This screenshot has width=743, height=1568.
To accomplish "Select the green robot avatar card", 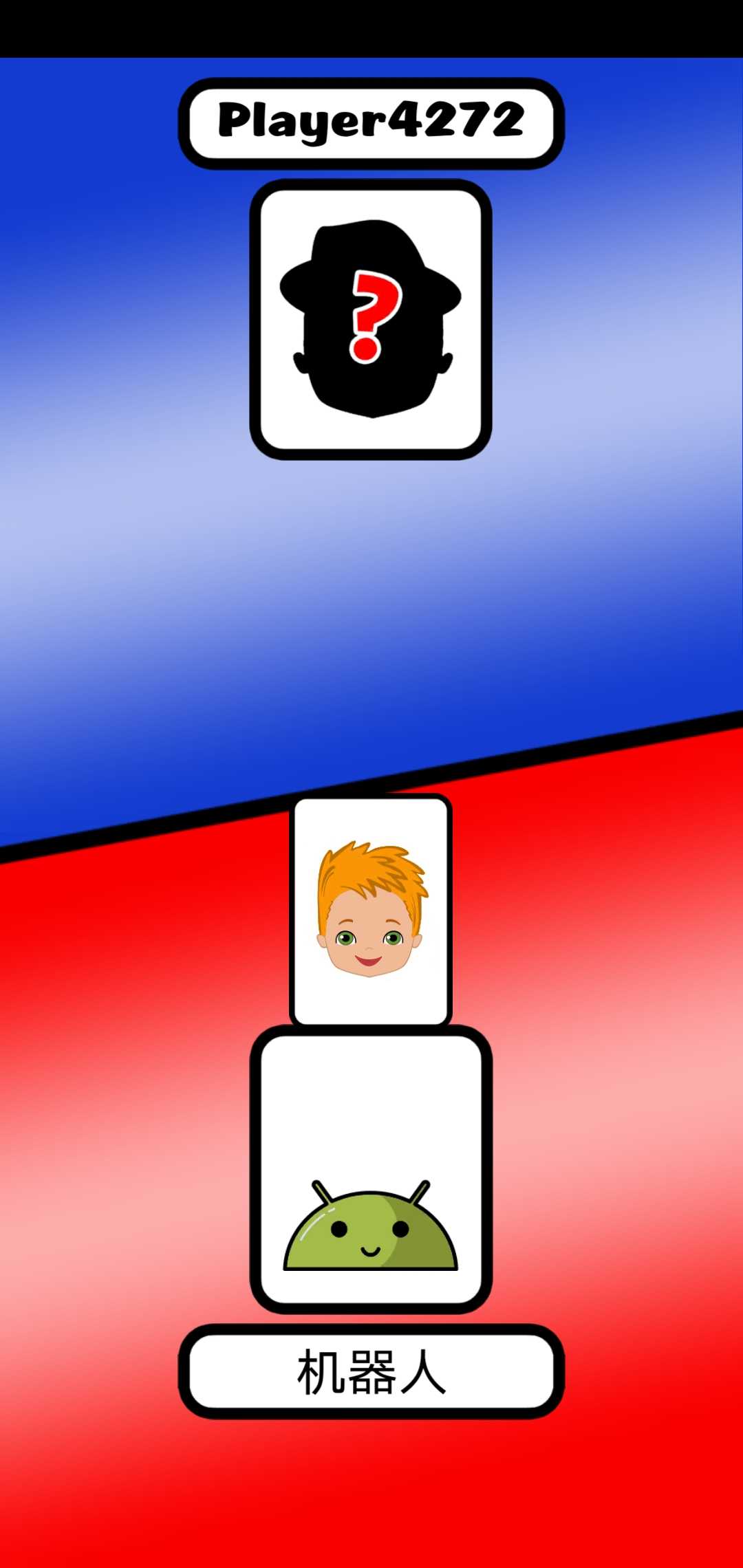I will (371, 1169).
